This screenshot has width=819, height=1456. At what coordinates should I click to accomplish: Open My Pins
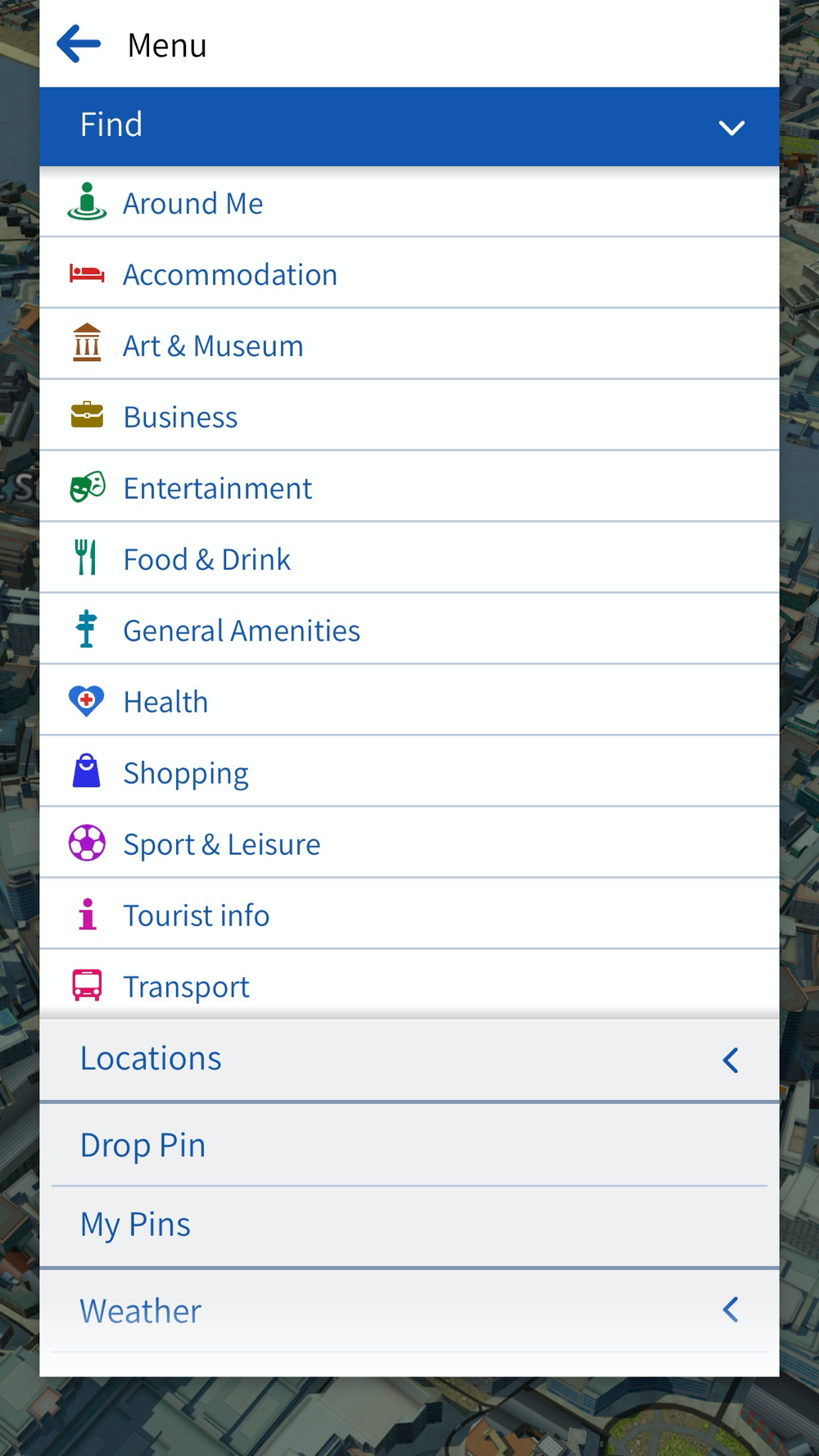tap(409, 1225)
